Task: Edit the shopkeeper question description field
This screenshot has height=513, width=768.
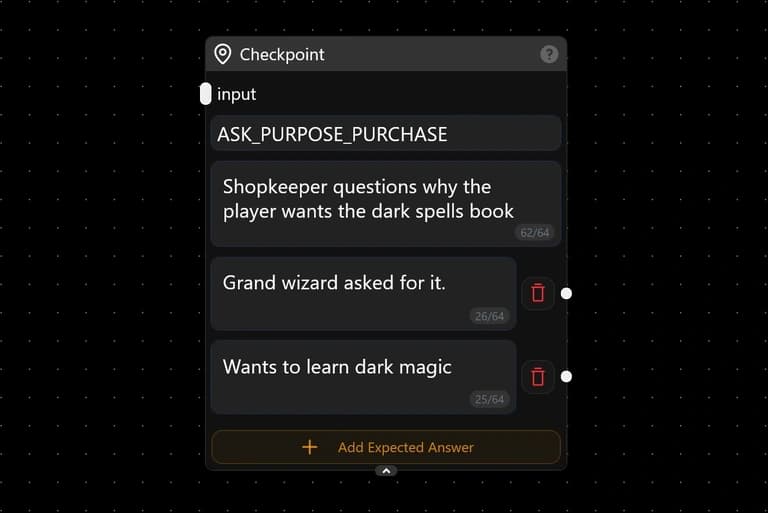Action: [x=385, y=200]
